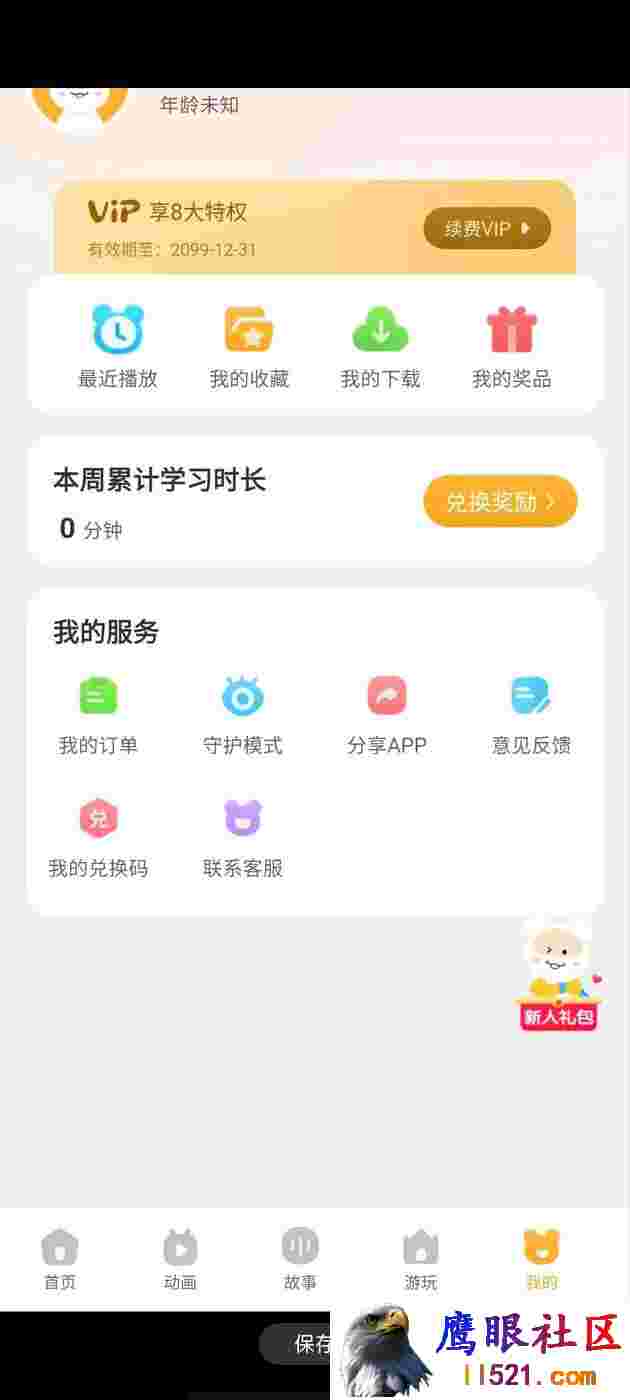Switch to the 故事 tab
This screenshot has height=1400, width=630.
300,1260
